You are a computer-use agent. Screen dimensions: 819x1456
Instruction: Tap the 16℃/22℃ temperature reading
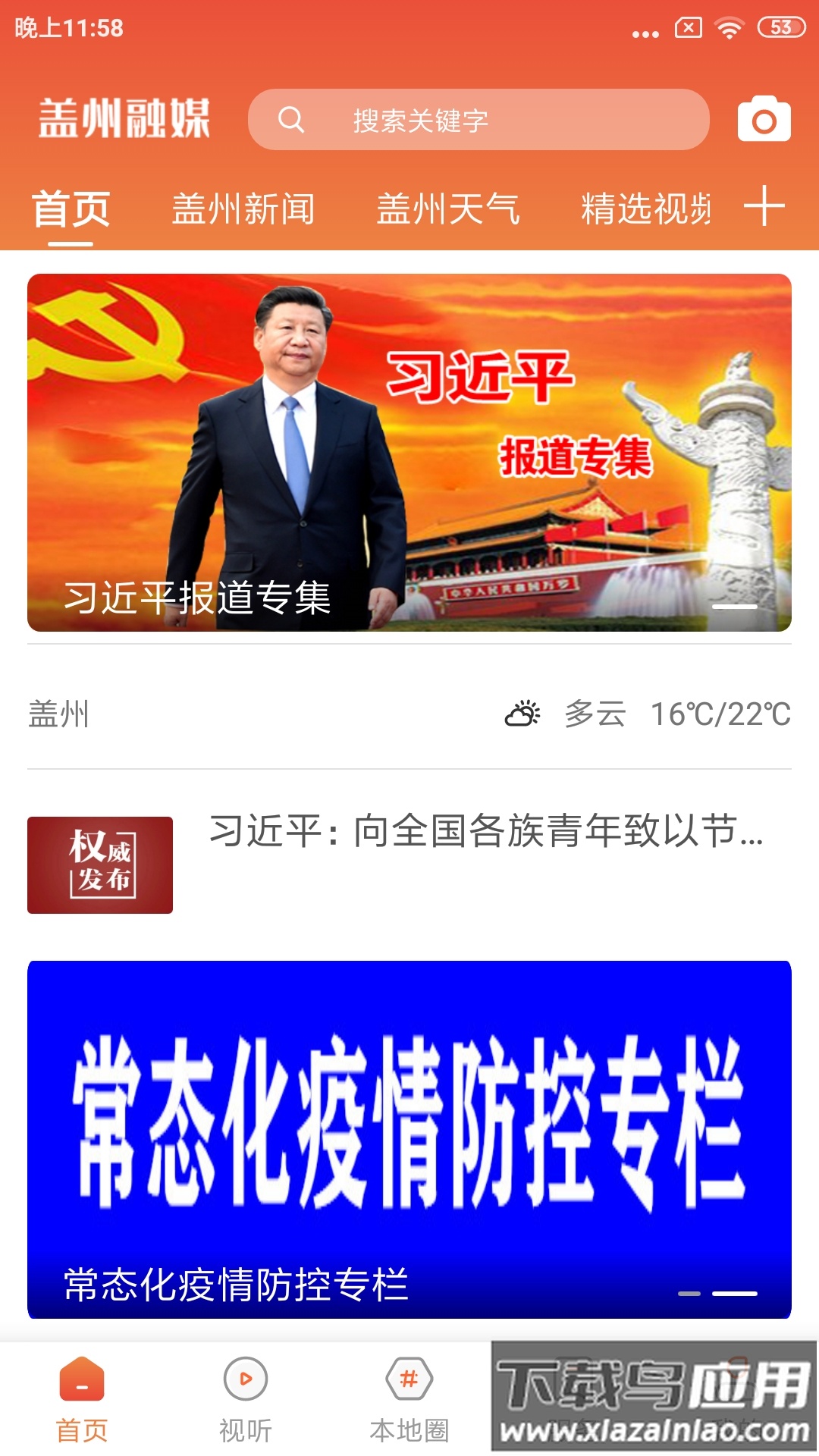(x=720, y=714)
